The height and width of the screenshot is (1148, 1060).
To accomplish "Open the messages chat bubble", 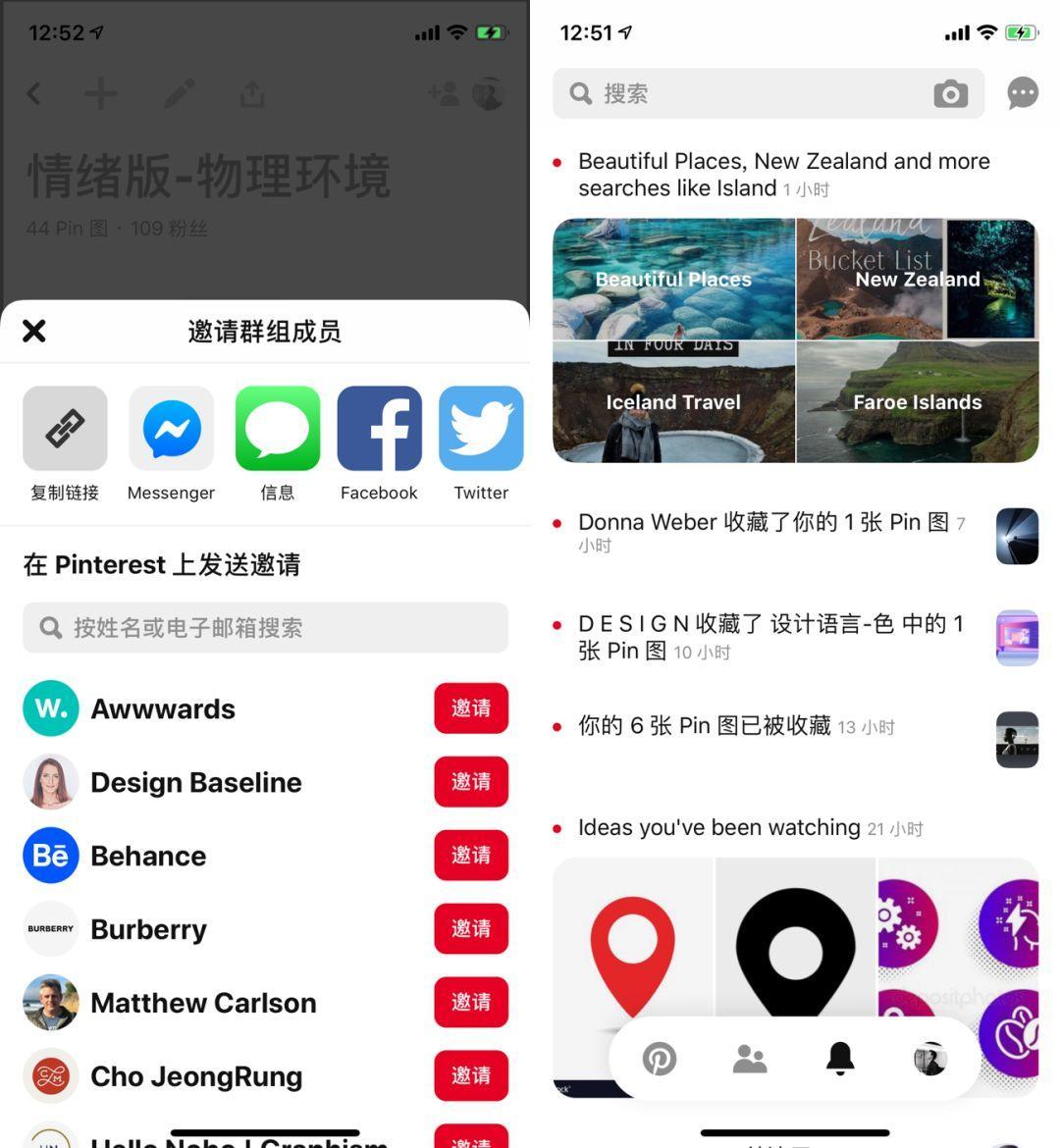I will (x=1023, y=94).
